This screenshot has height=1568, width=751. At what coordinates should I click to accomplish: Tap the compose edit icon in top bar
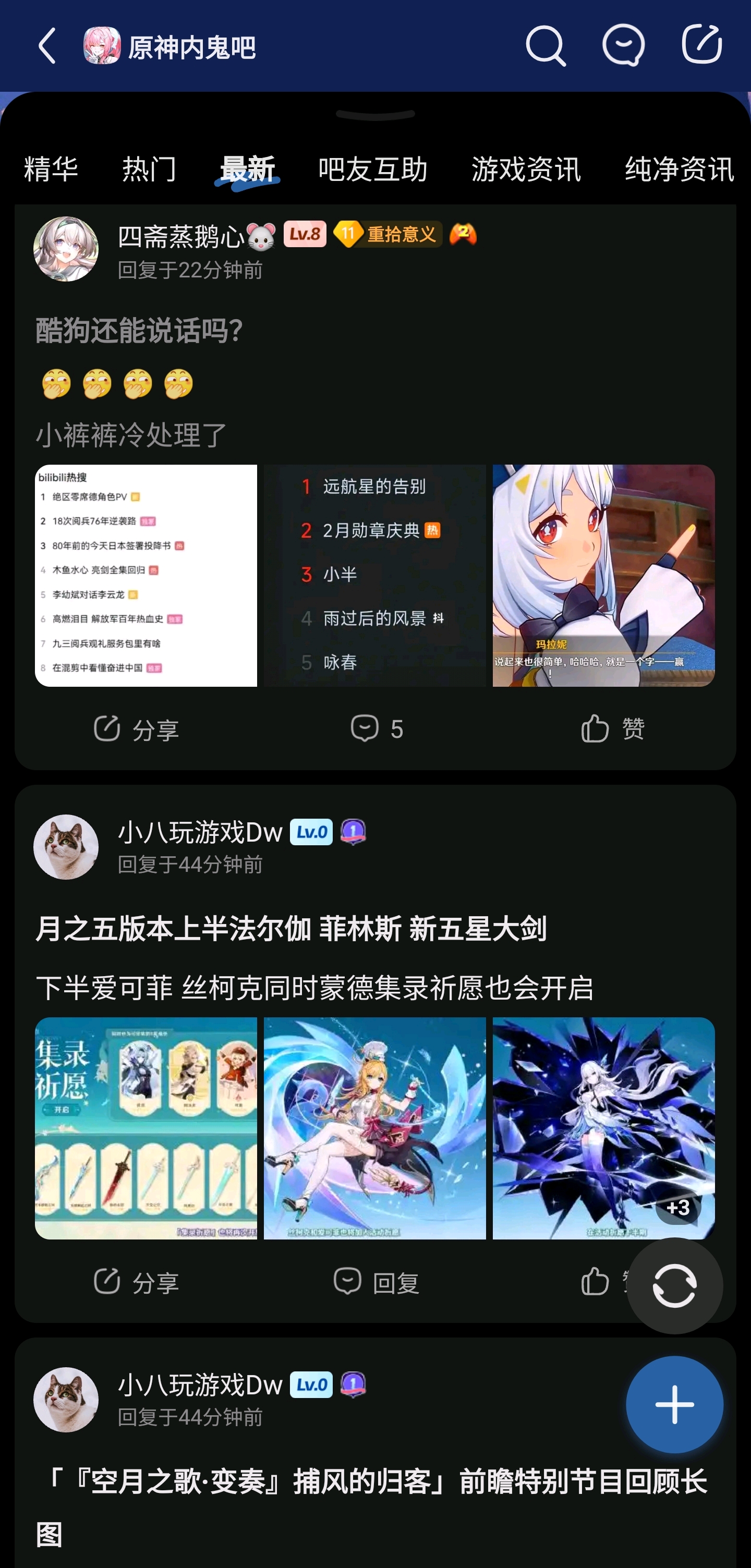pos(701,45)
